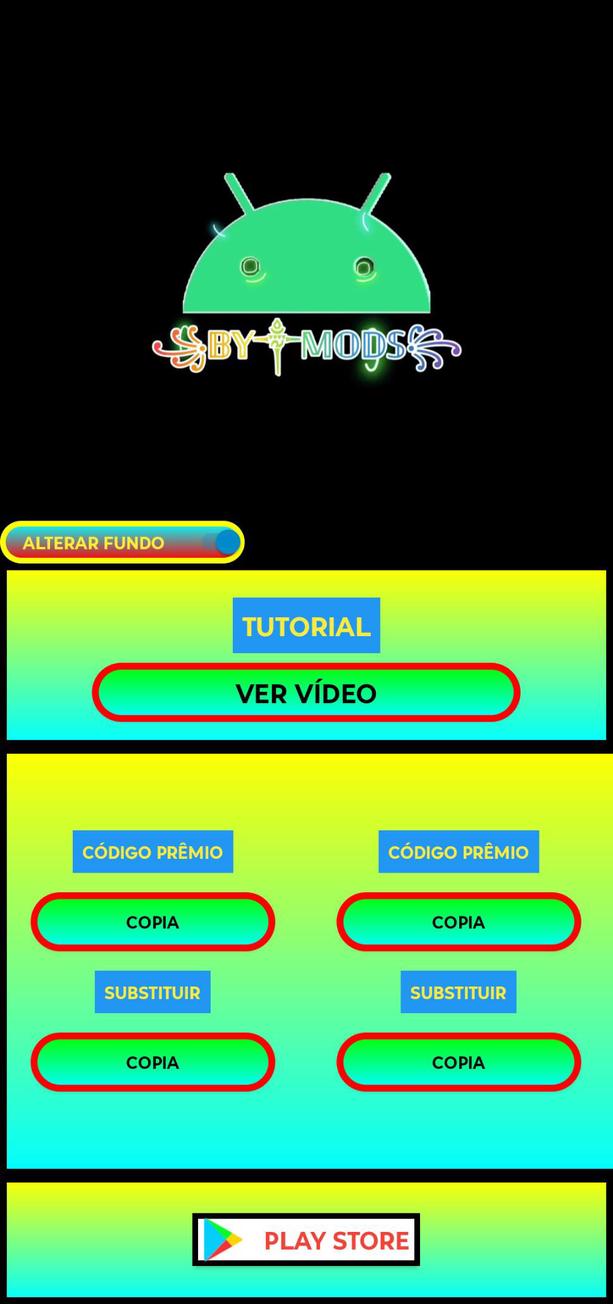613x1304 pixels.
Task: Tap COPIA under the left CÓDIGO PRÊMIO
Action: [x=153, y=922]
